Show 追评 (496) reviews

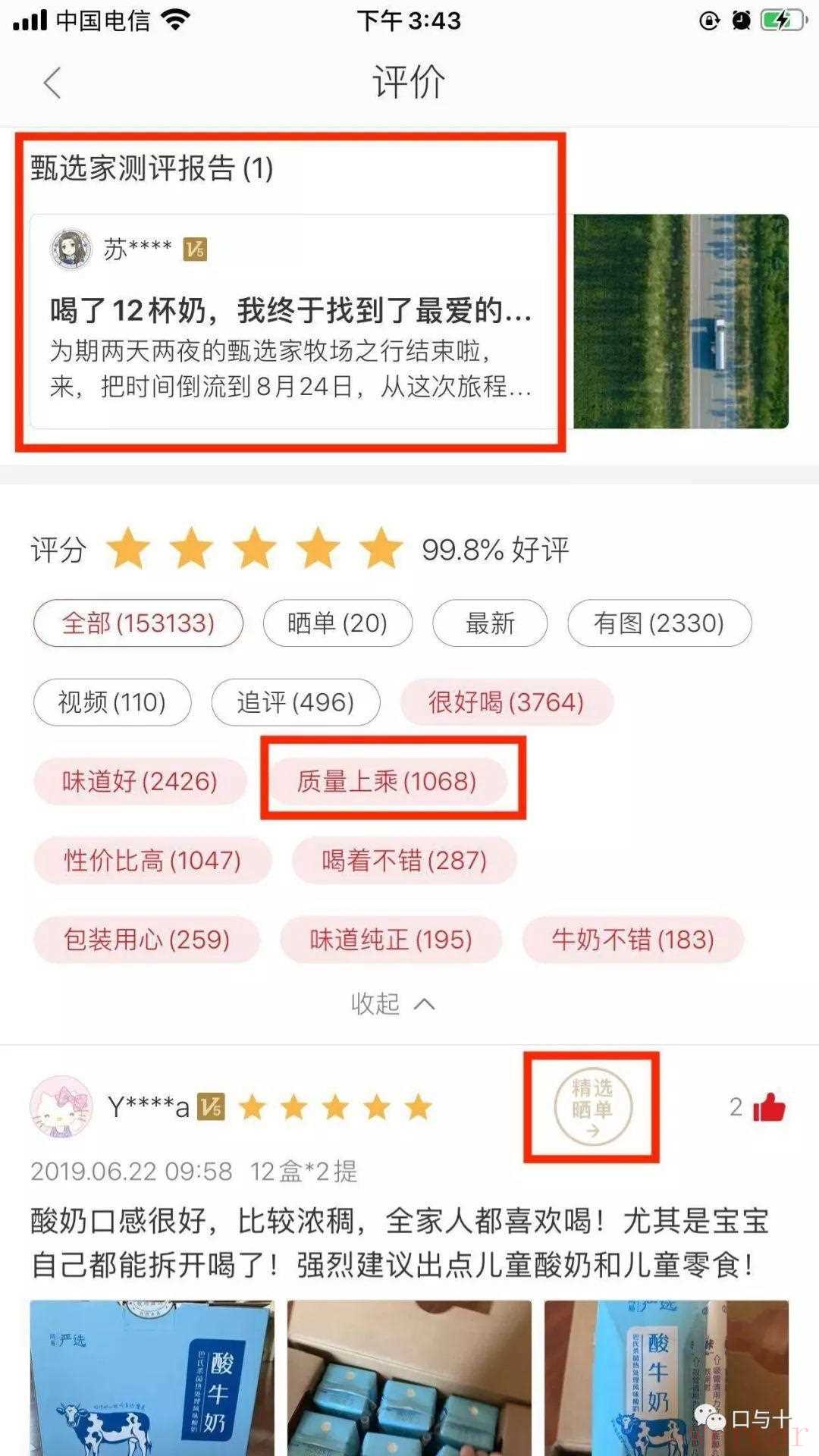pos(295,702)
